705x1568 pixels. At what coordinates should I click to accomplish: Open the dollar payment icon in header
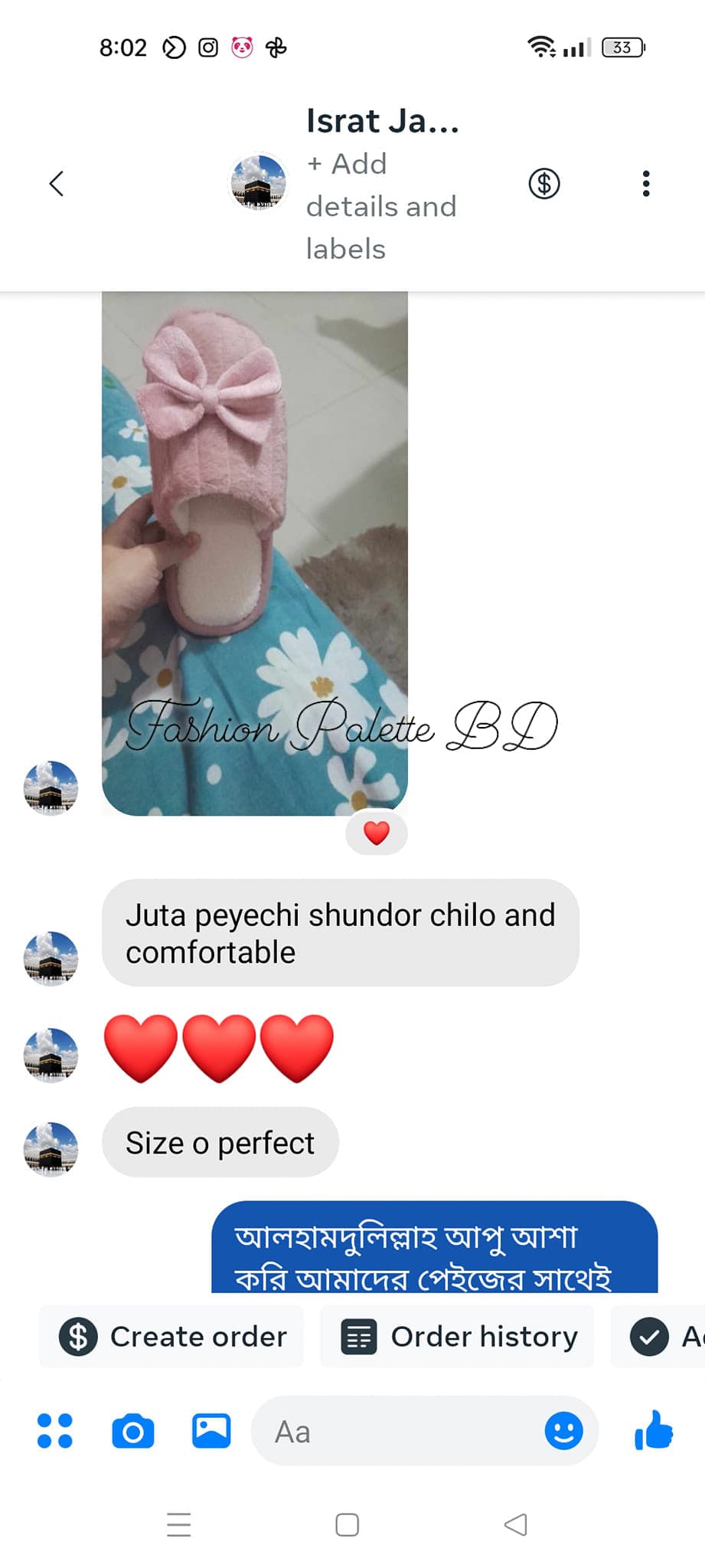544,184
